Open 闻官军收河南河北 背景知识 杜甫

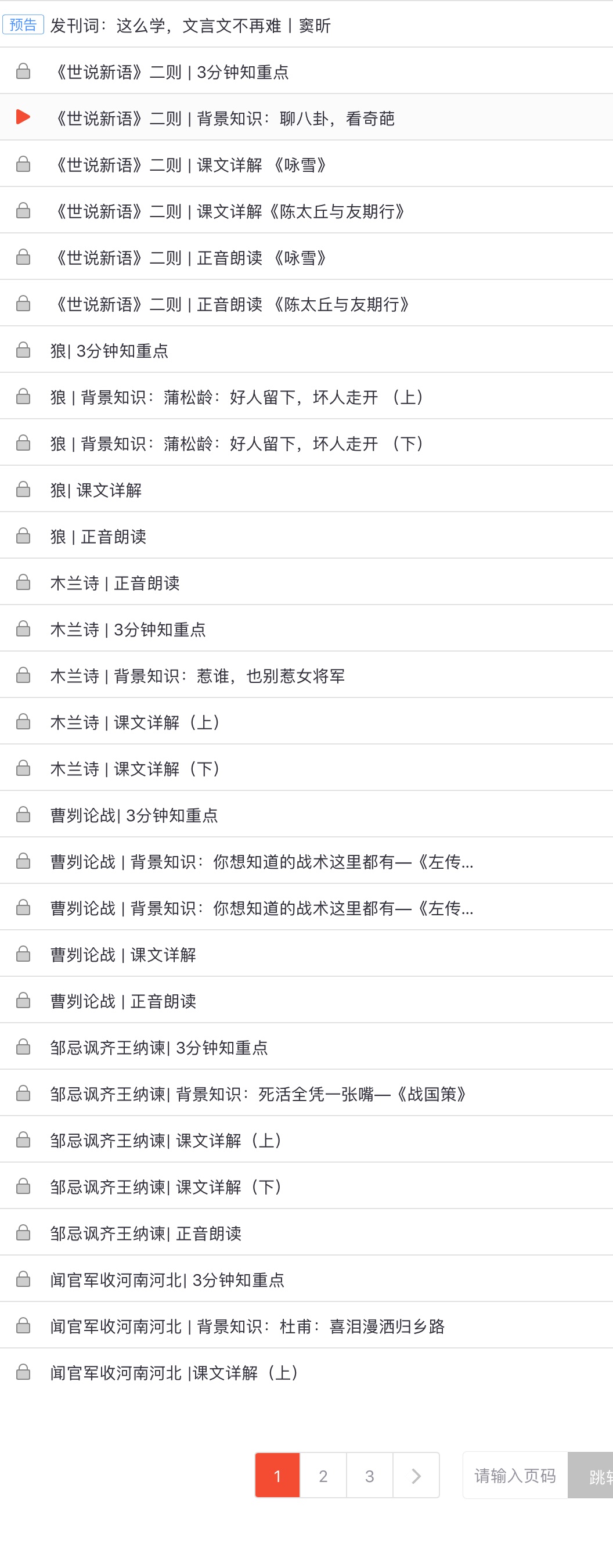[x=247, y=1327]
